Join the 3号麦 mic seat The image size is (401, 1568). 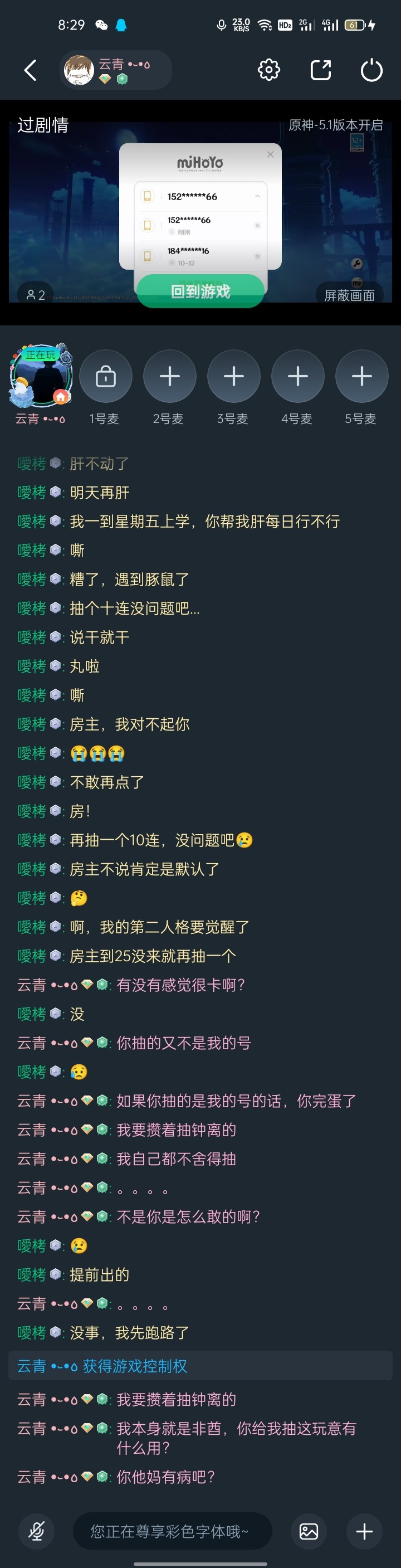coord(234,377)
